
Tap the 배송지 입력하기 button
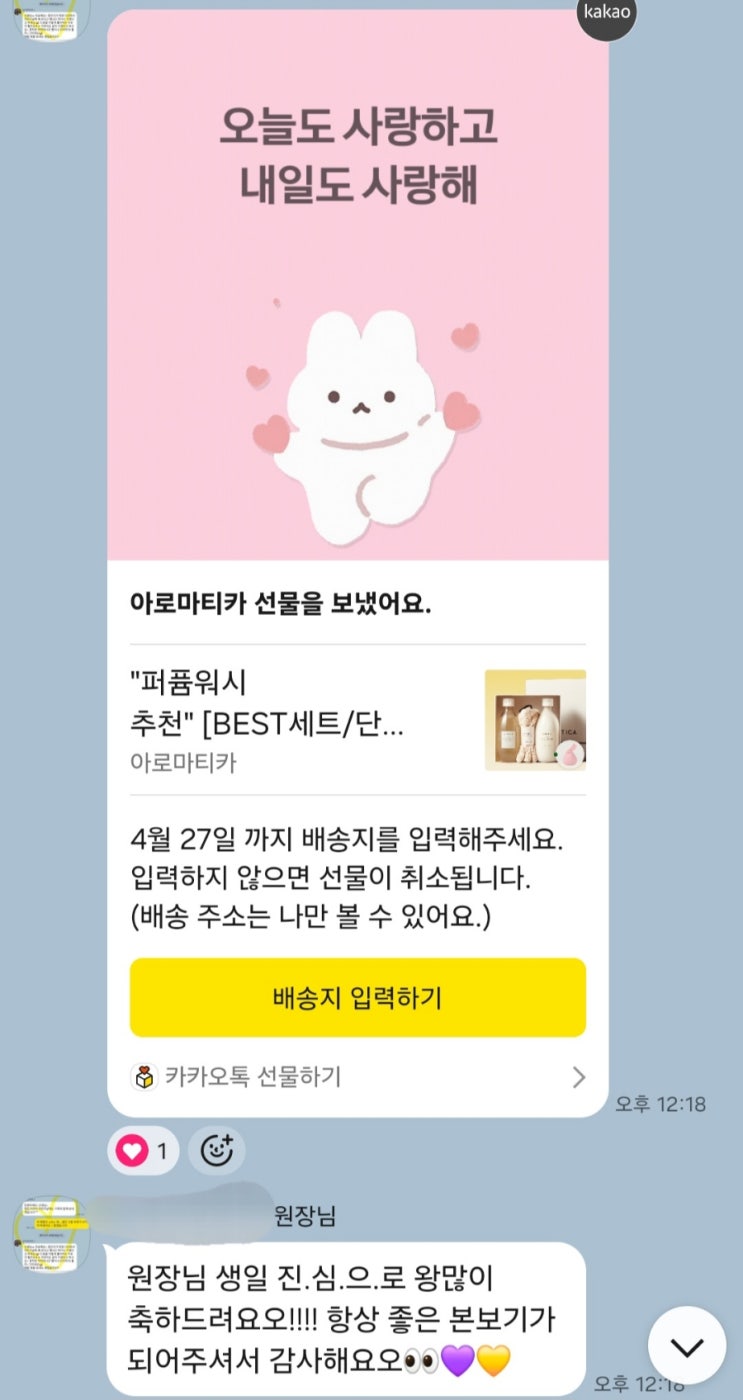(x=357, y=997)
